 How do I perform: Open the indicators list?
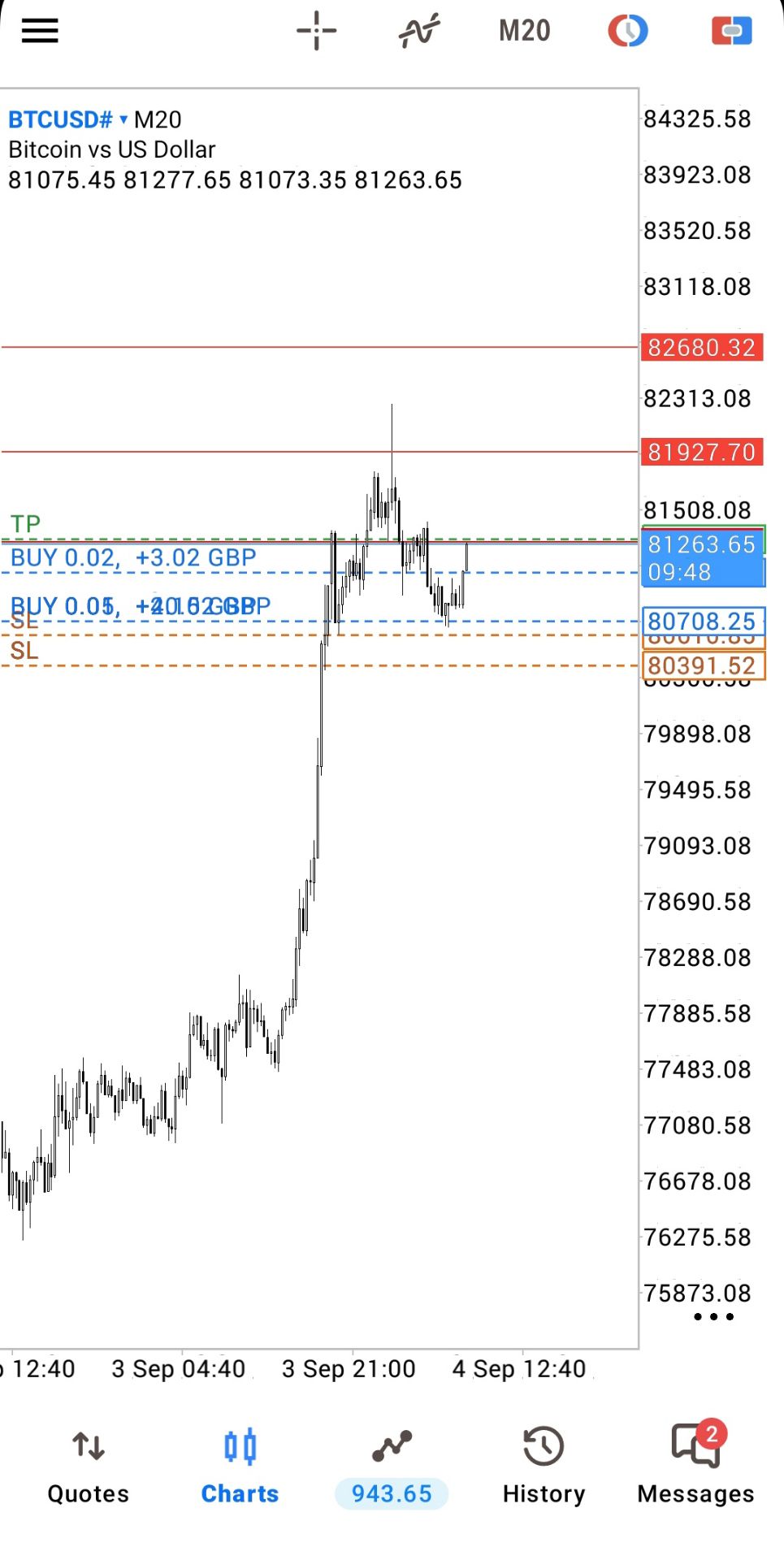419,31
